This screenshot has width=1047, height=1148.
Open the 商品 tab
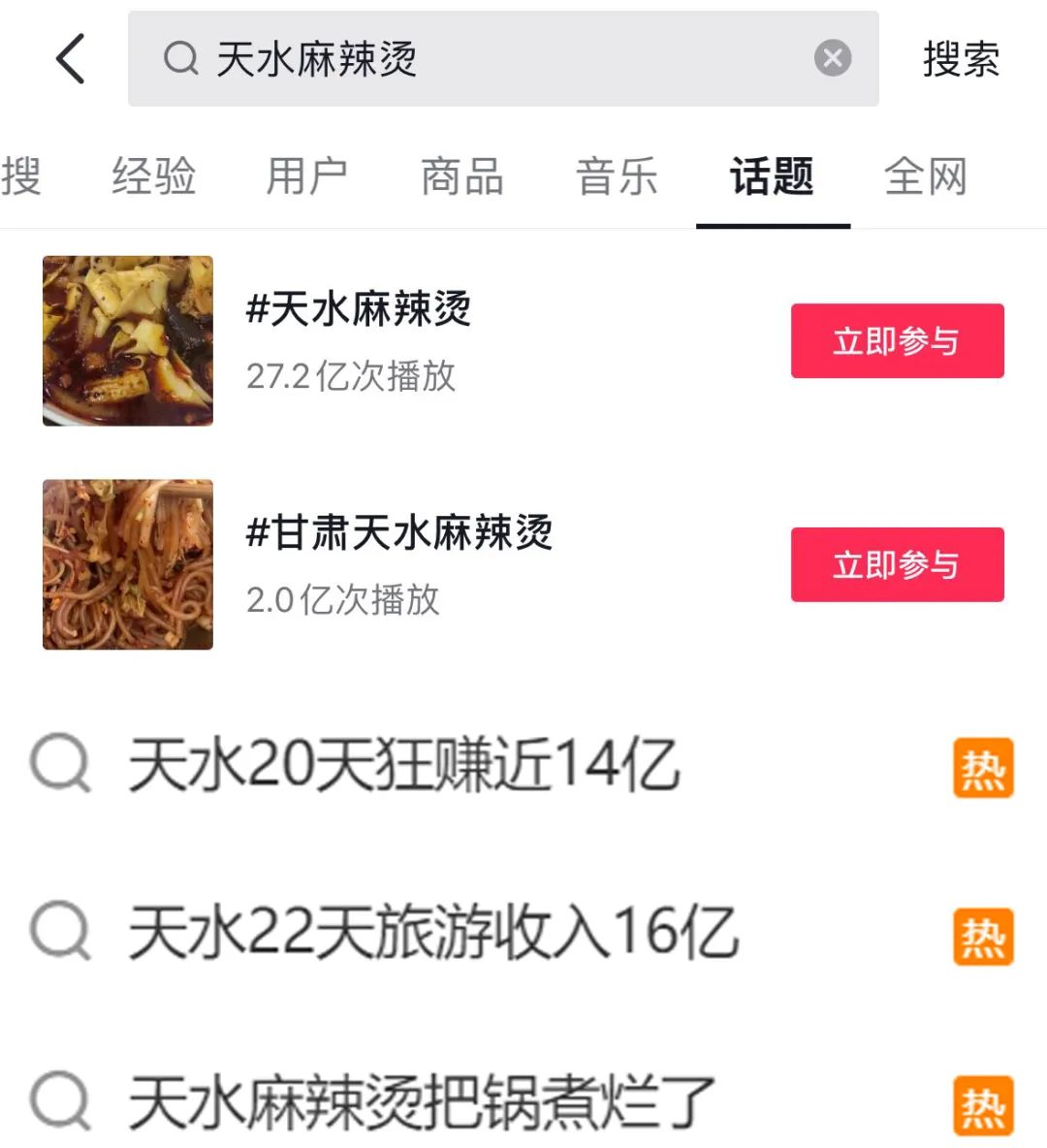pos(462,176)
